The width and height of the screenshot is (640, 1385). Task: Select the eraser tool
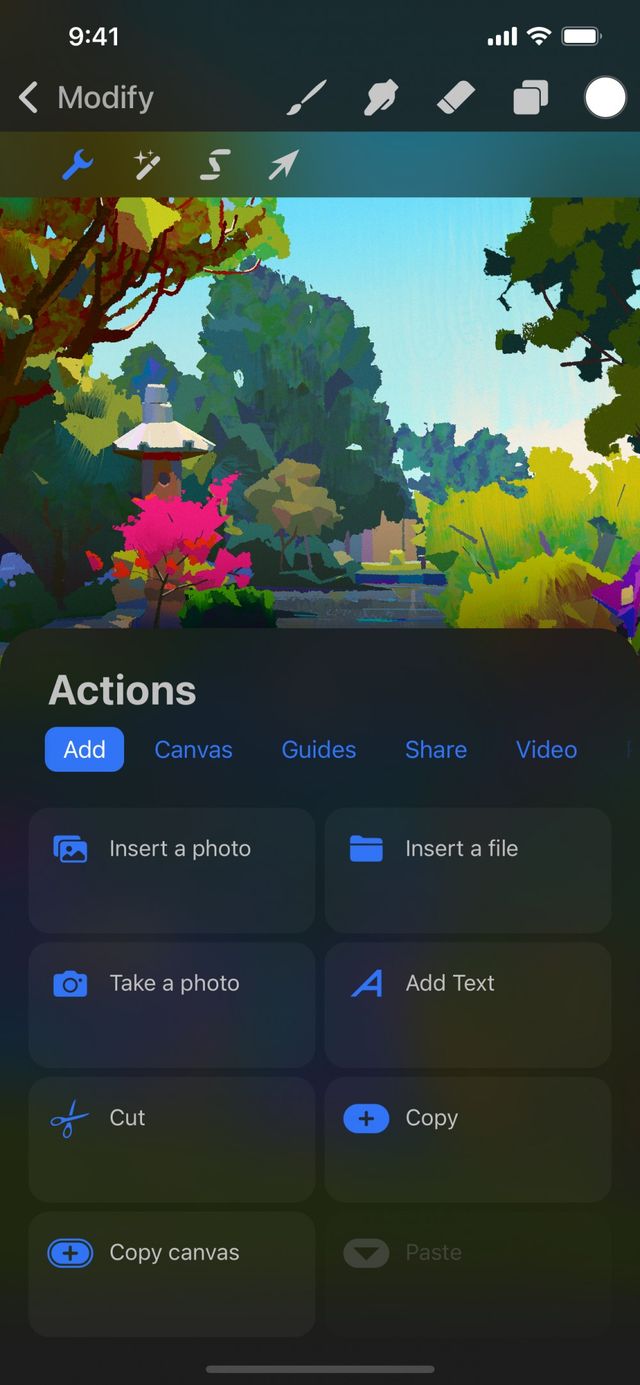click(456, 98)
